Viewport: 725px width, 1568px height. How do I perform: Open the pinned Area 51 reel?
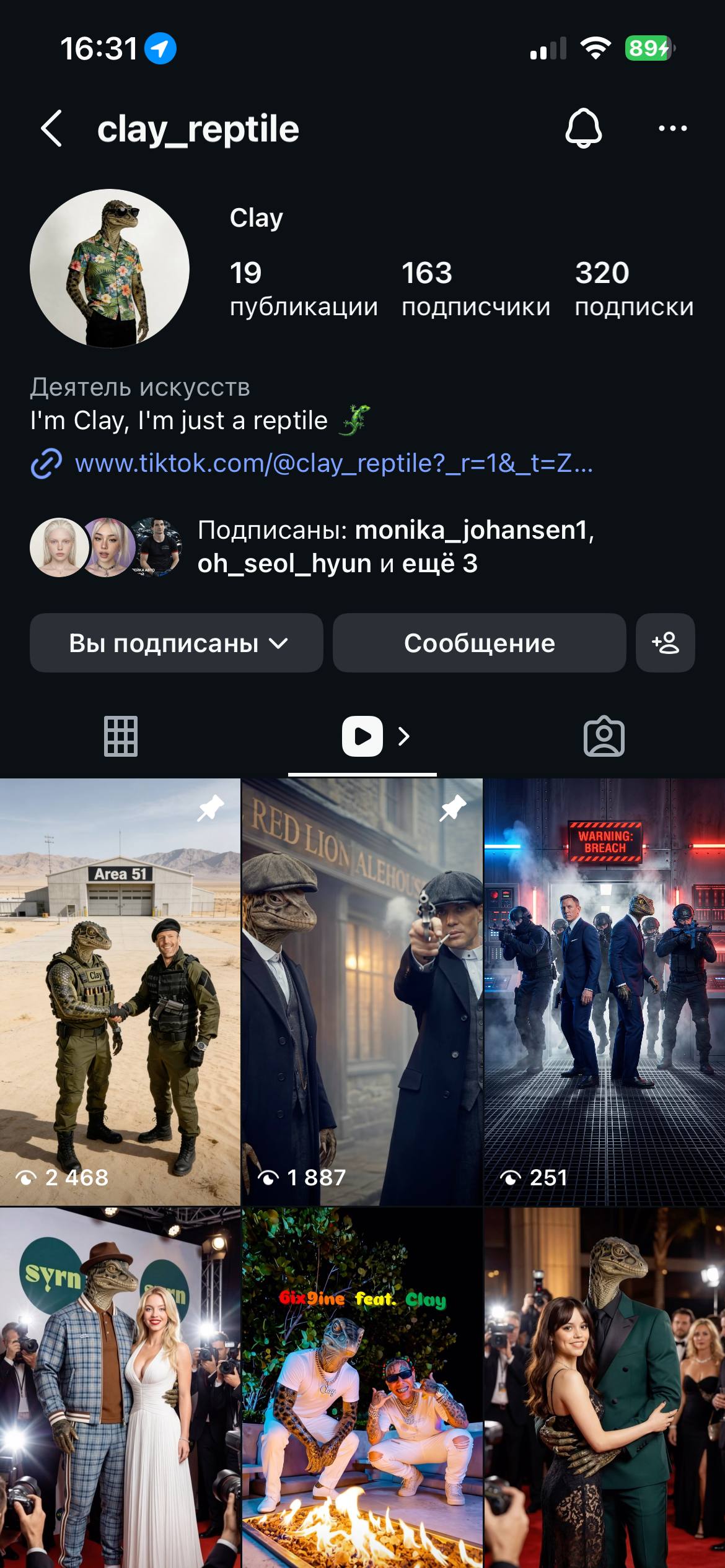[120, 991]
